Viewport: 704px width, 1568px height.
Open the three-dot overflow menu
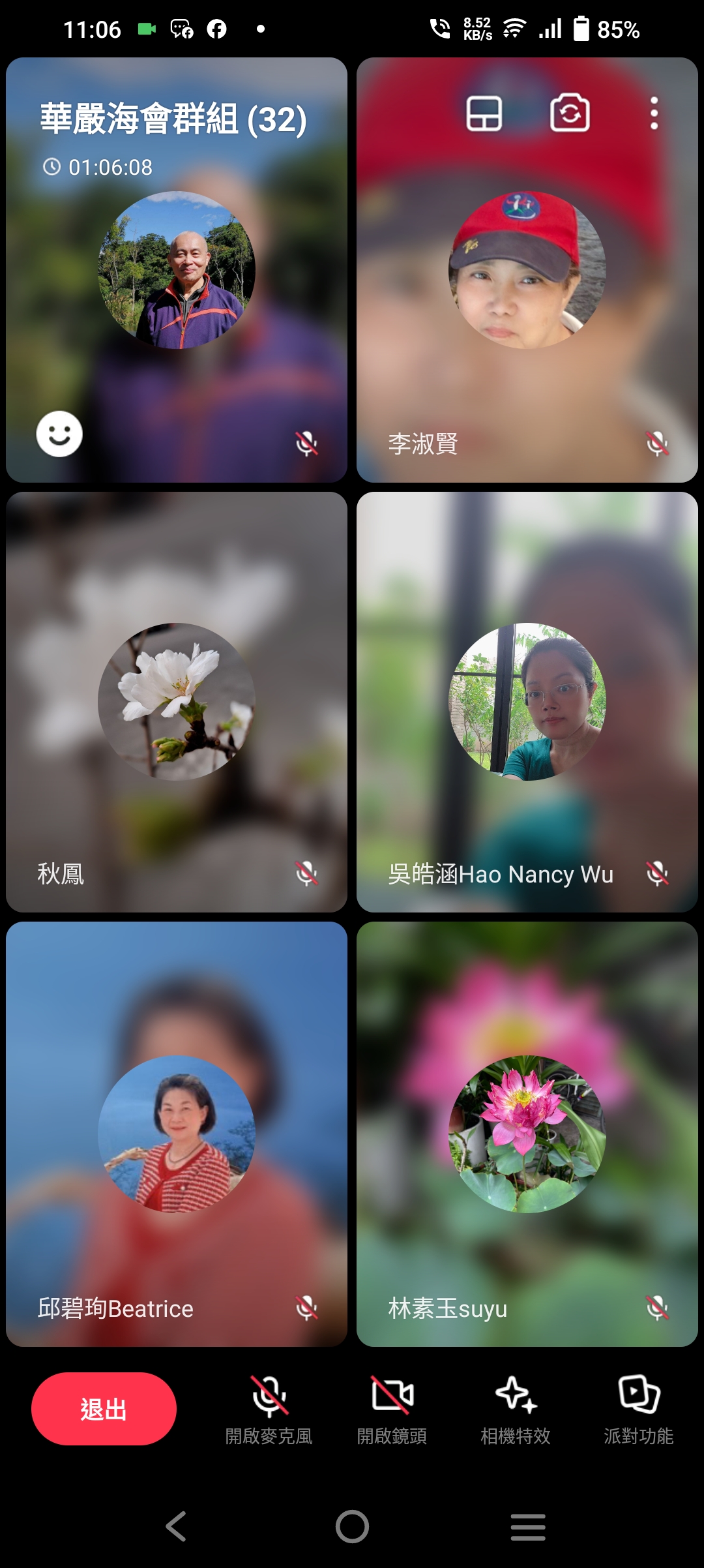pos(654,114)
